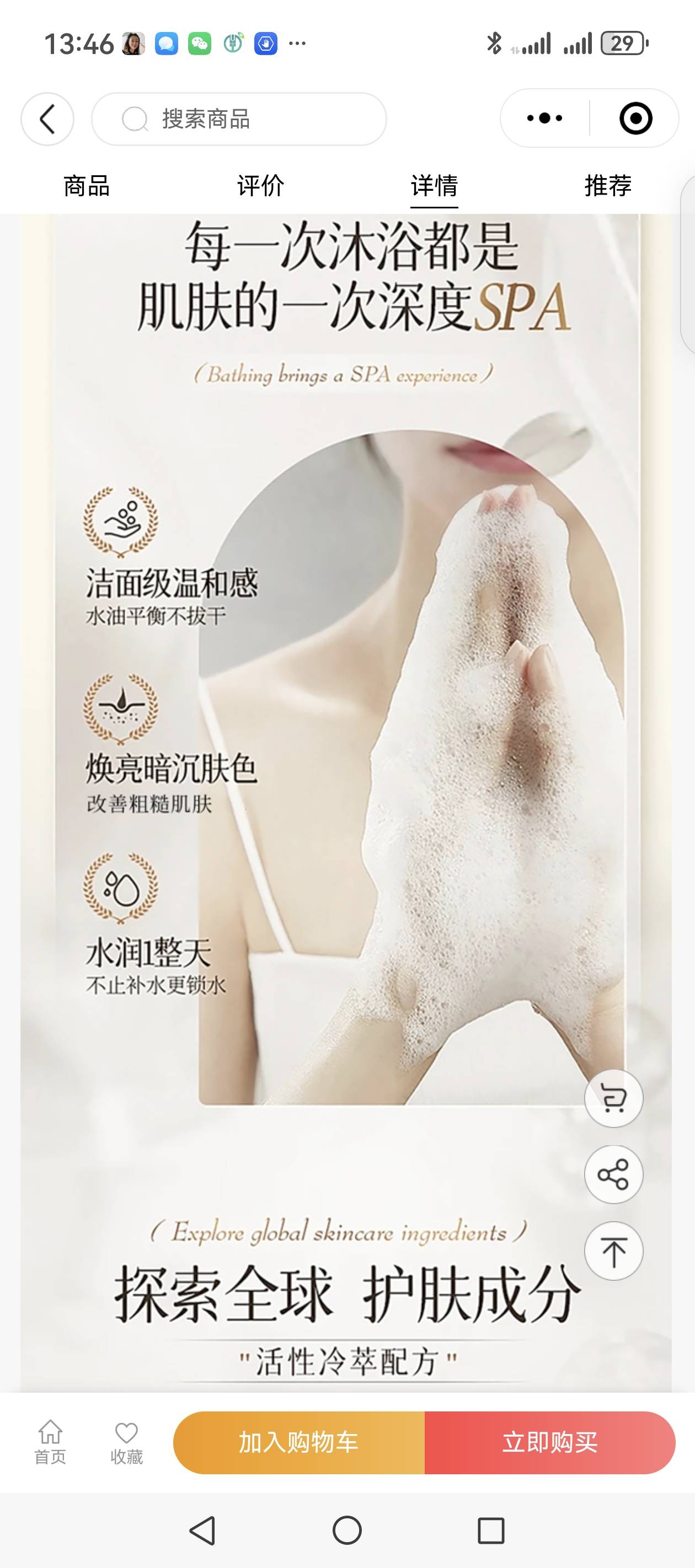This screenshot has height=1568, width=695.
Task: Go to 首页 home
Action: (50, 1443)
